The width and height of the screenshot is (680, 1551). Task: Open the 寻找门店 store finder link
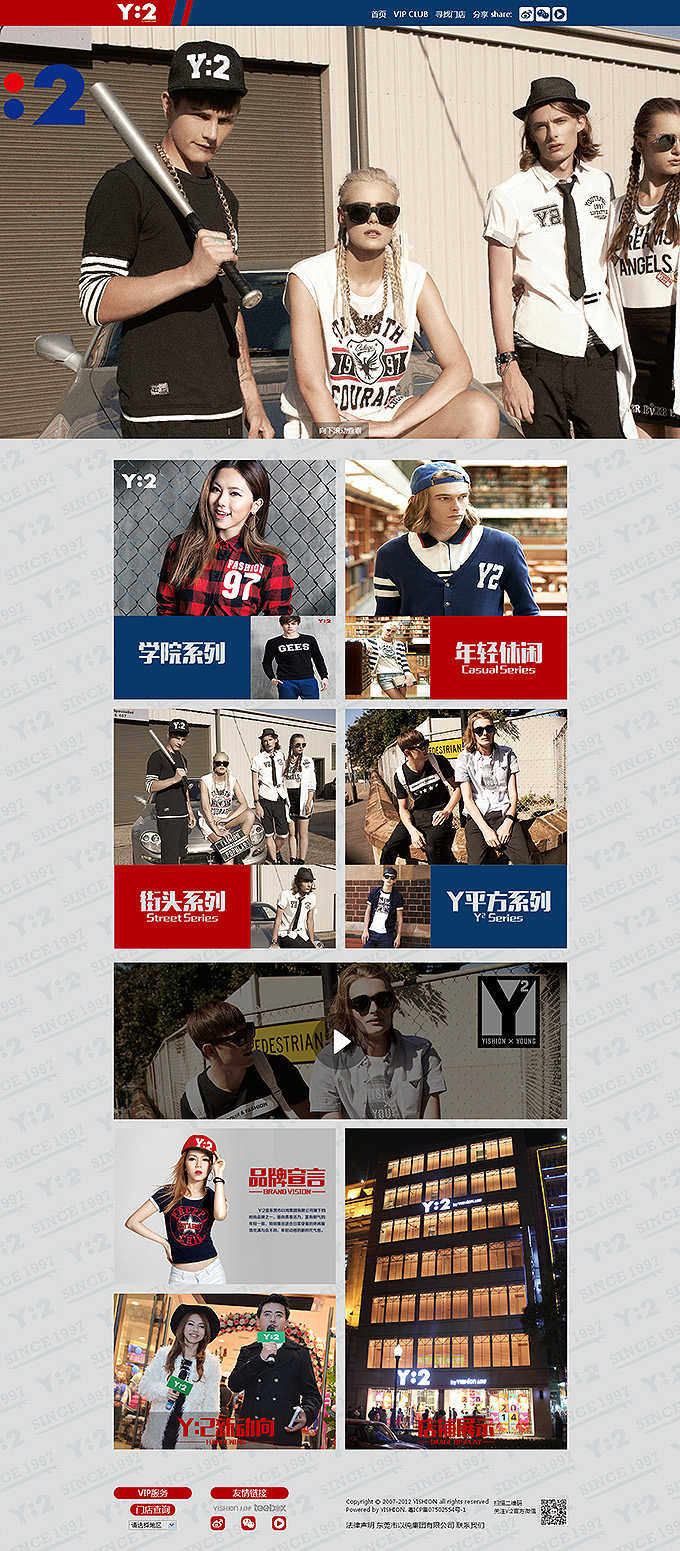coord(450,14)
